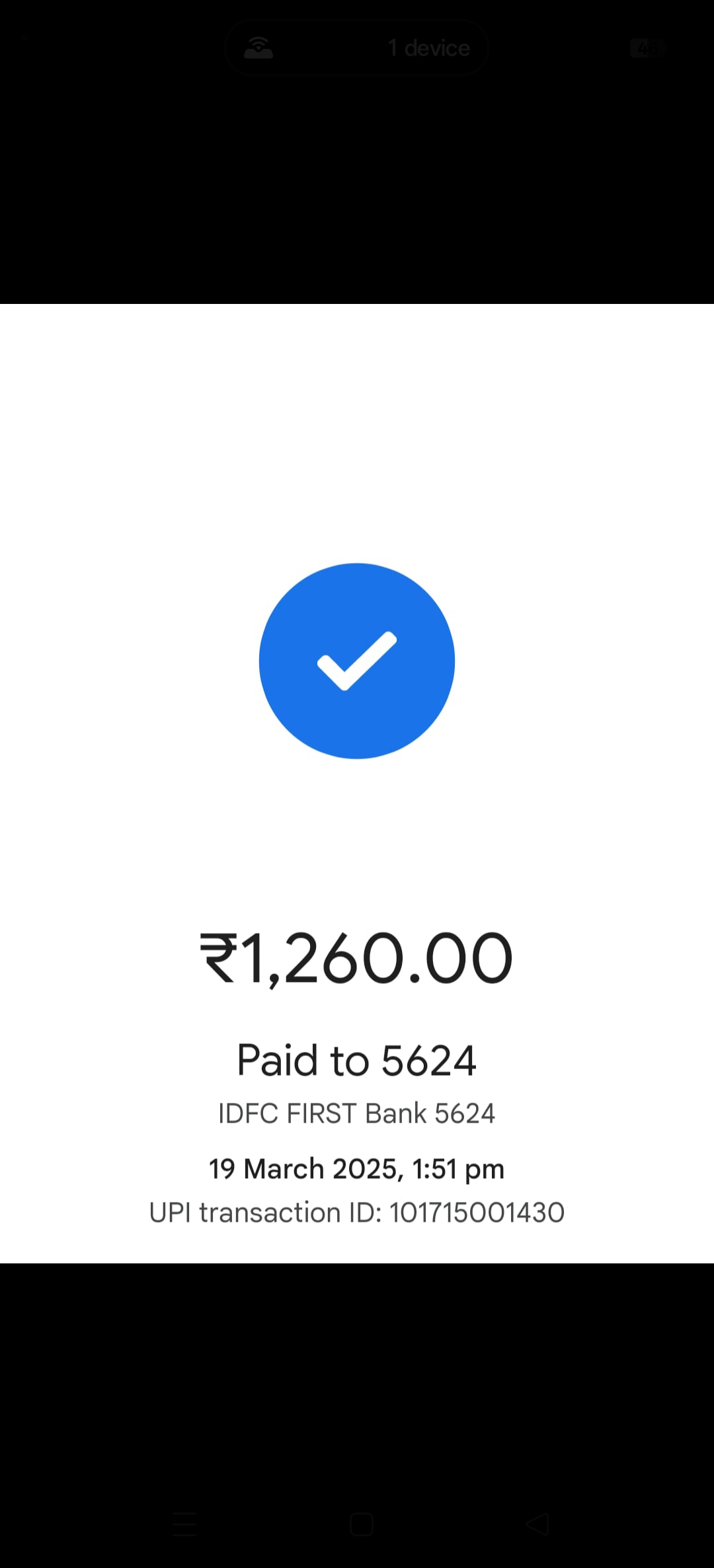
Task: Open the hotspot 1 device pill
Action: pos(356,48)
